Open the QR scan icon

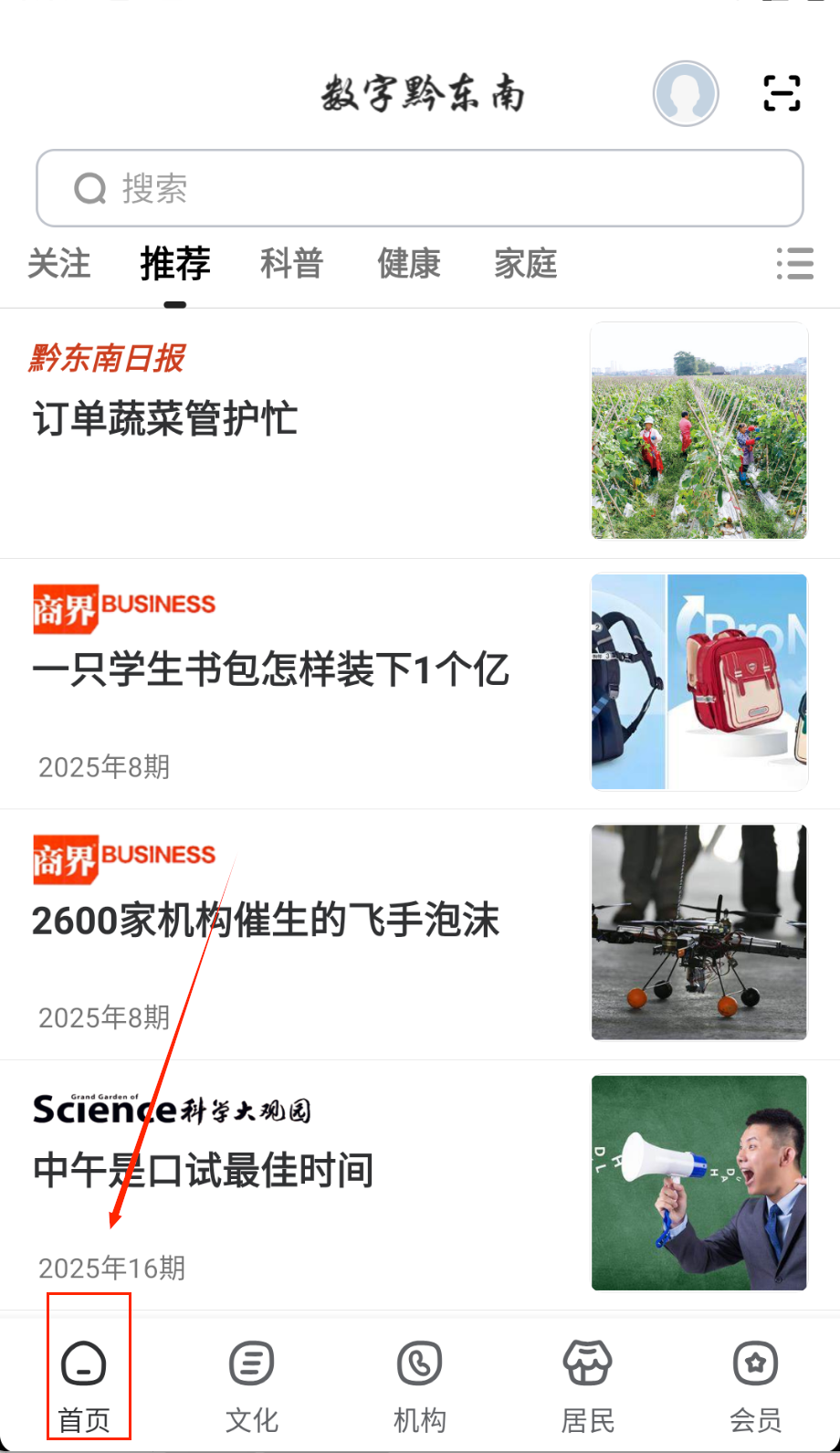tap(782, 93)
